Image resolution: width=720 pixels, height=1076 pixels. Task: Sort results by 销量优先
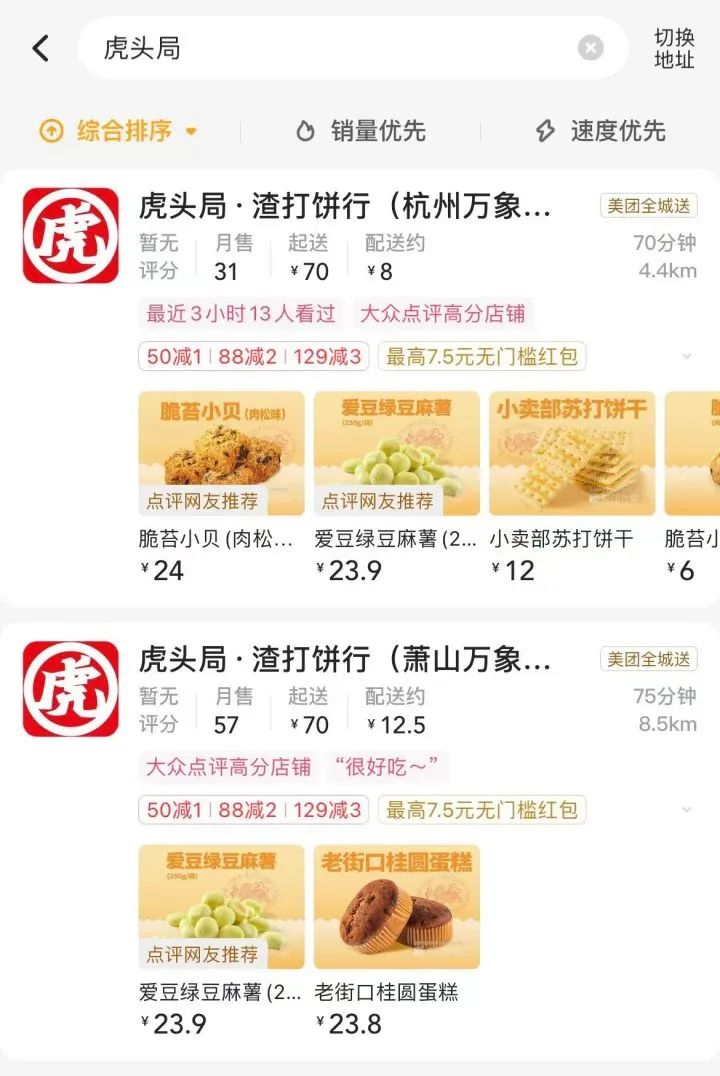pyautogui.click(x=361, y=131)
